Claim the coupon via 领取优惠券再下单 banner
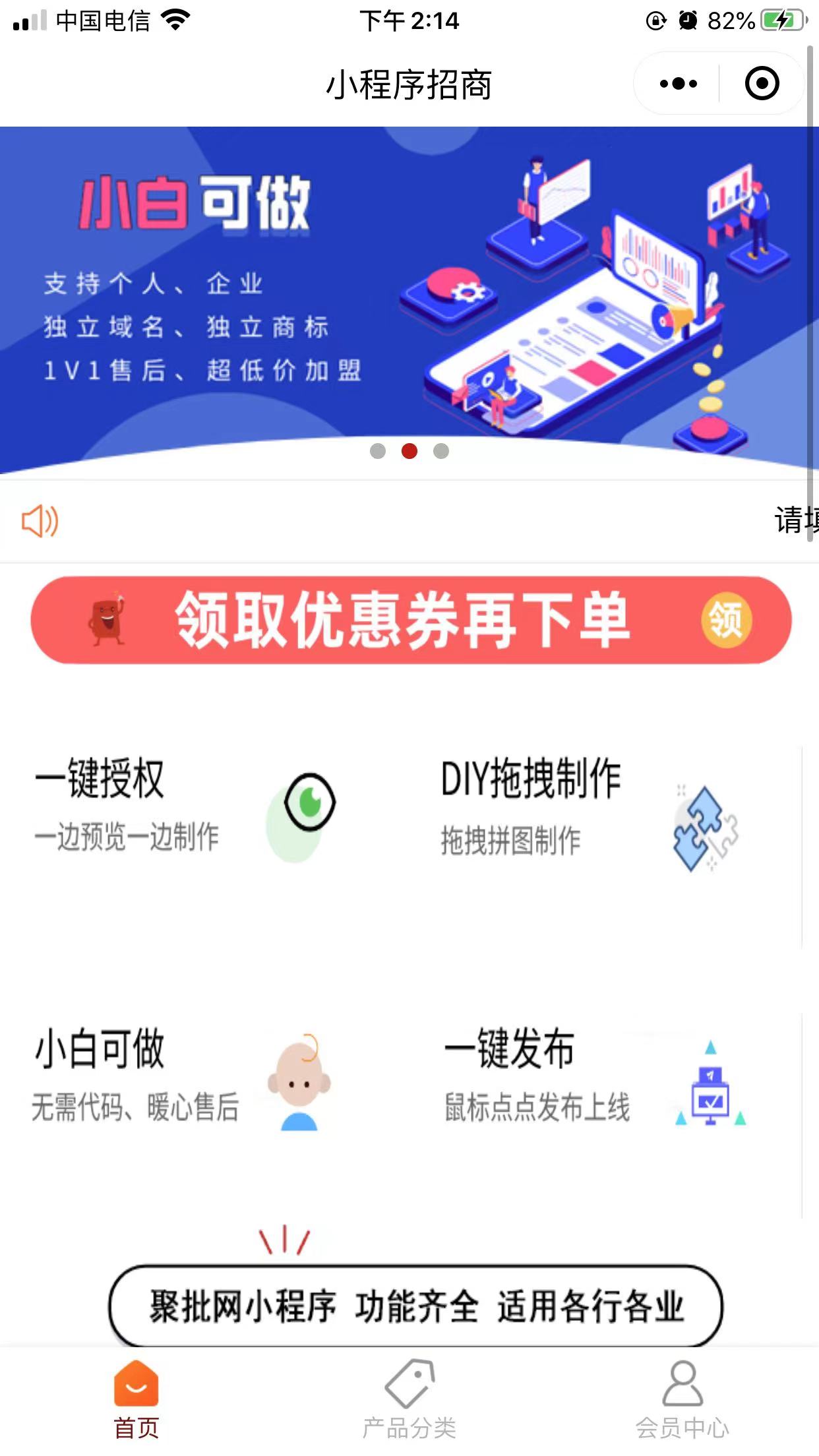This screenshot has height=1456, width=819. coord(410,620)
